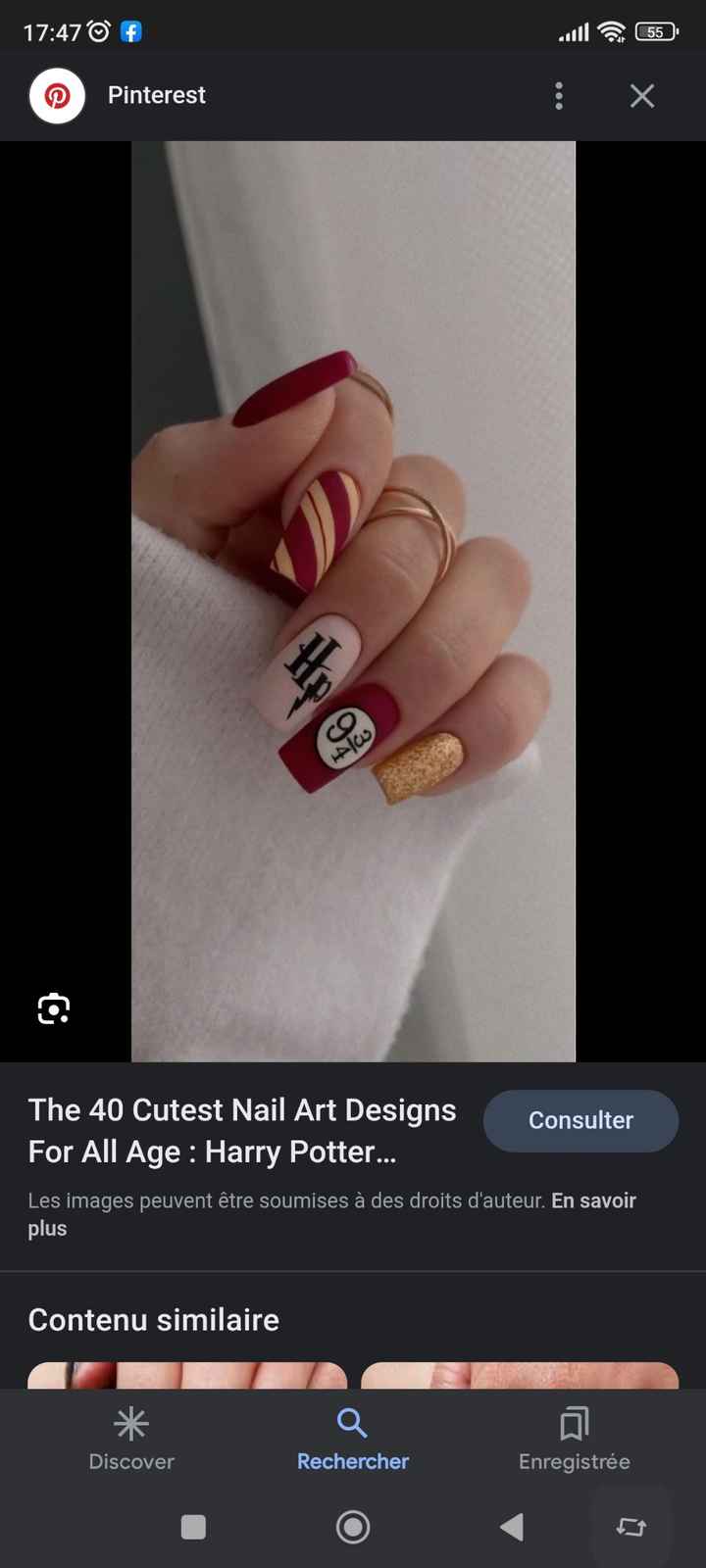Screen dimensions: 706x1568
Task: Search this image with Lens icon
Action: tap(54, 1008)
